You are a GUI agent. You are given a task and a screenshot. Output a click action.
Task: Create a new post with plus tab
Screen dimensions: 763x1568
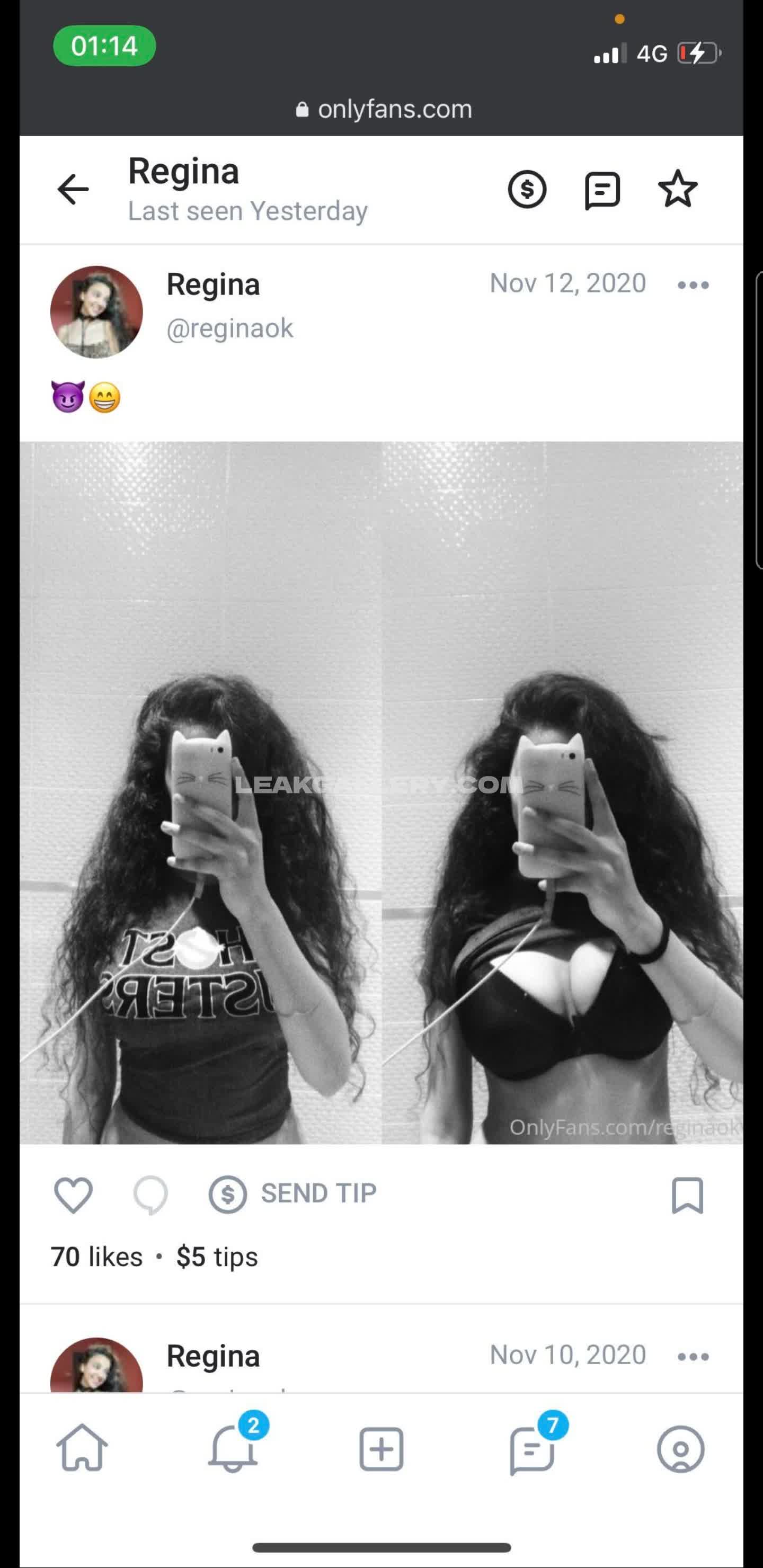pyautogui.click(x=381, y=1449)
